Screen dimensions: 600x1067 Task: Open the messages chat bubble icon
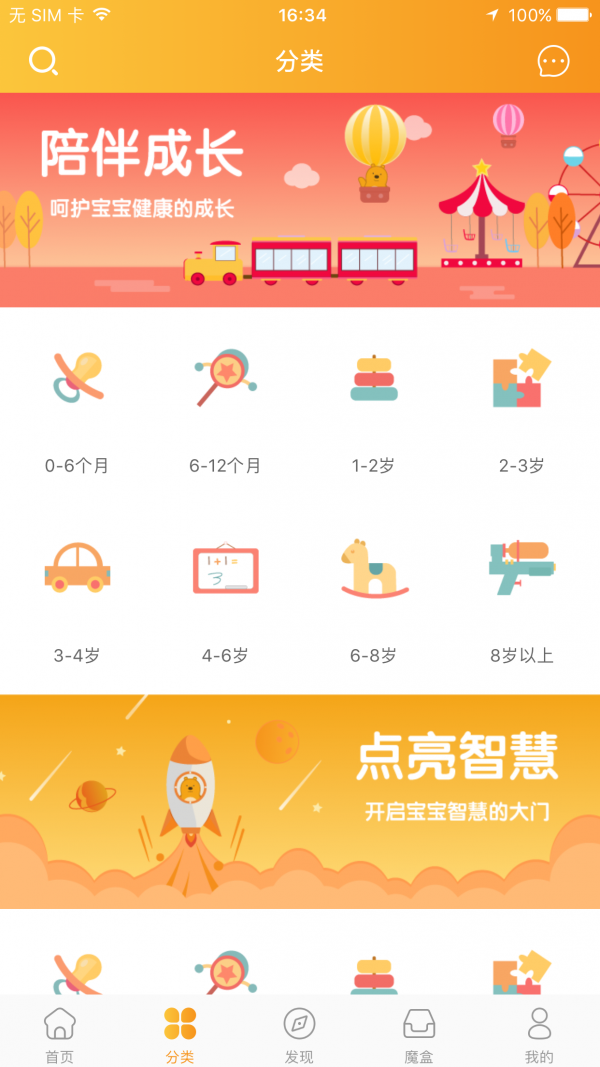point(553,62)
